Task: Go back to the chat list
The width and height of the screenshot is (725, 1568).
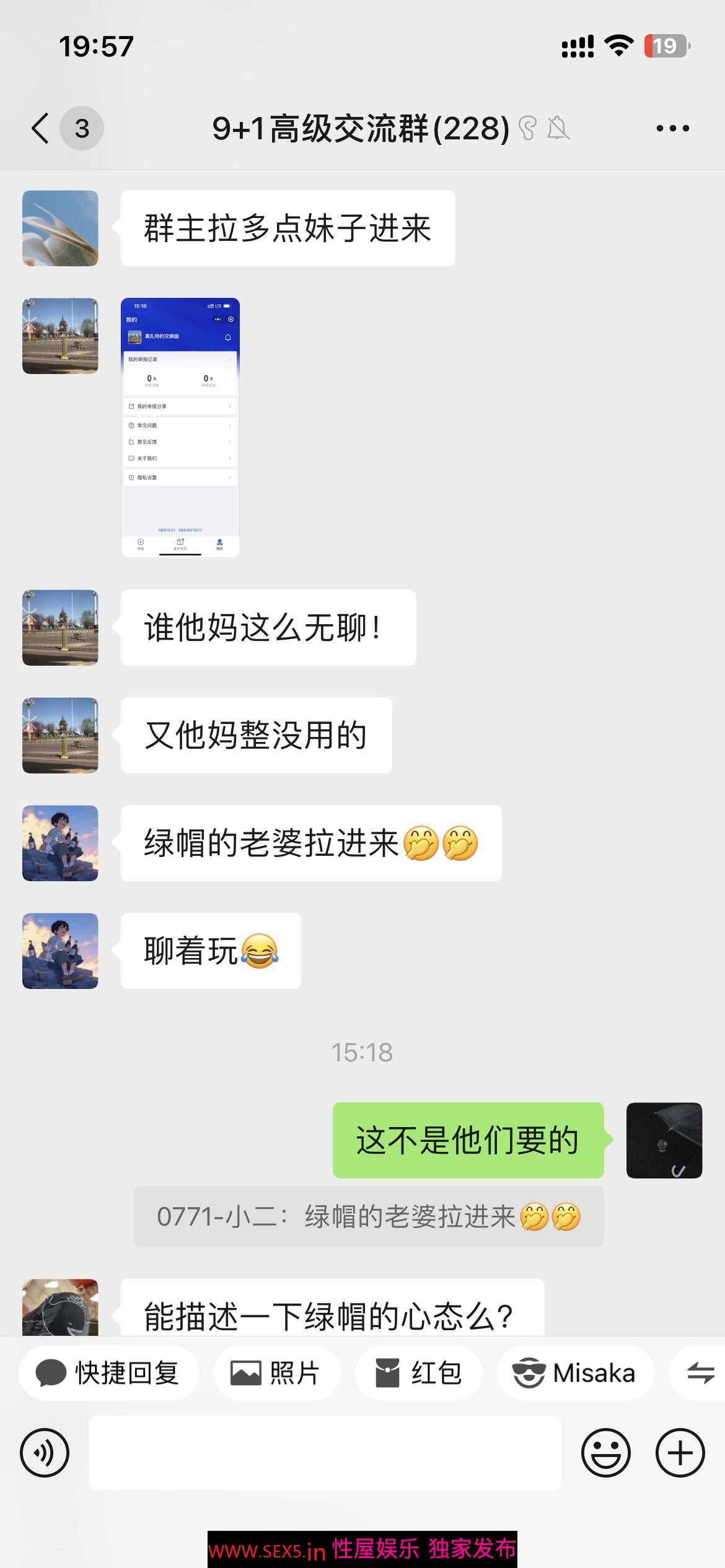Action: point(41,129)
